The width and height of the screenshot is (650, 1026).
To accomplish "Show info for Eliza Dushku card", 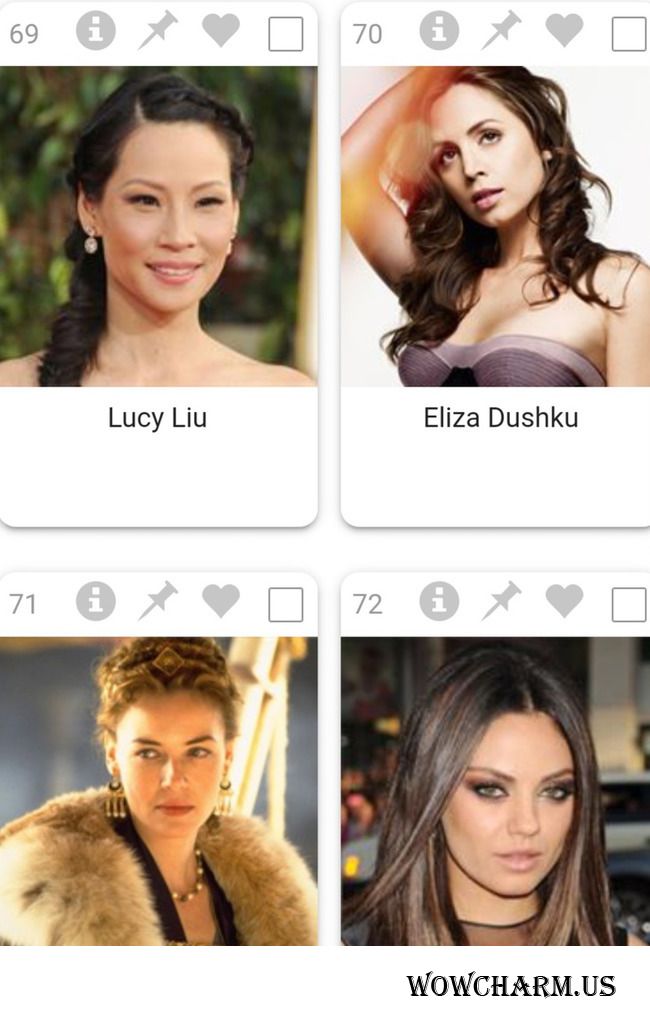I will [439, 31].
